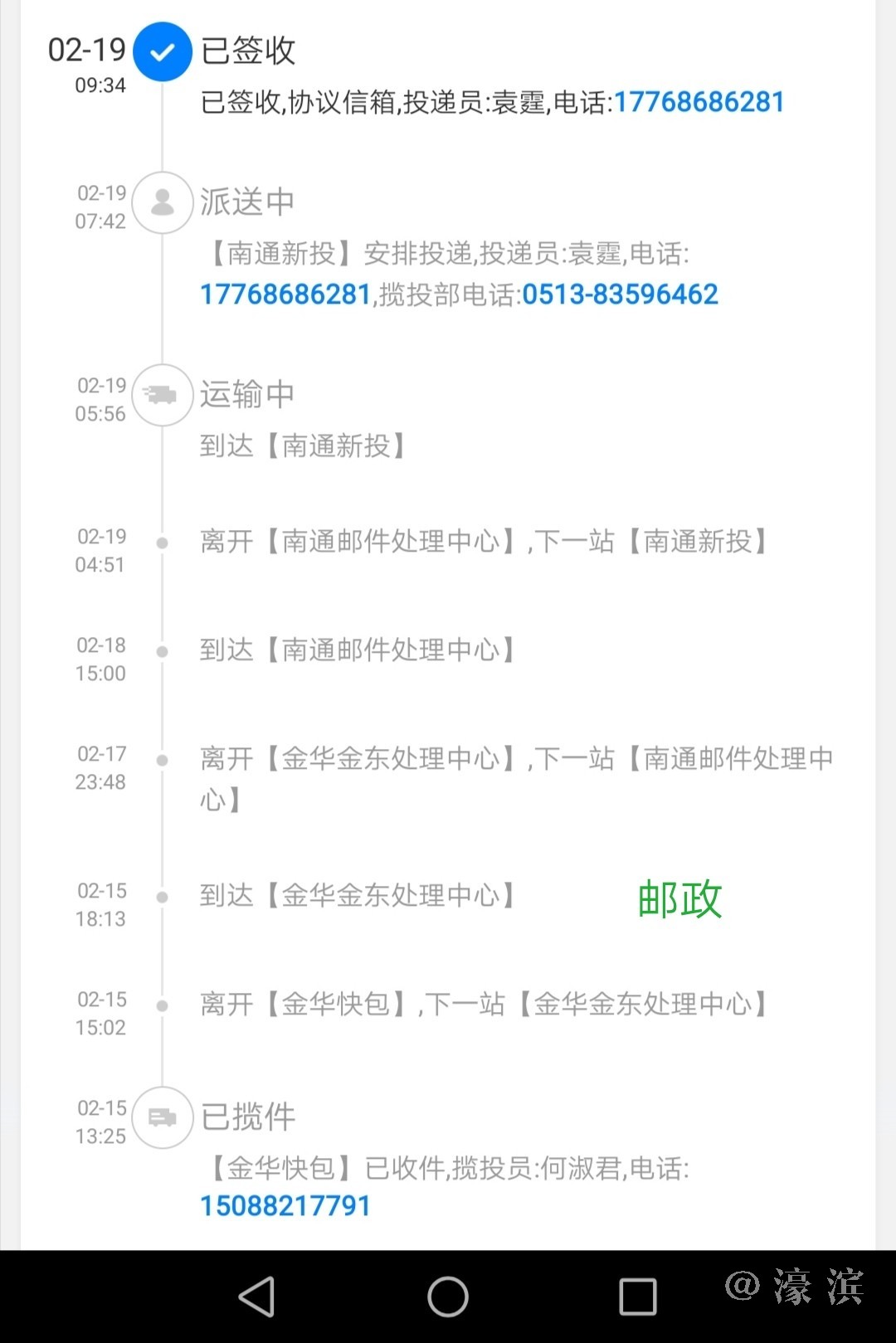Dial 17768686281 under the 派送中 status
This screenshot has width=896, height=1343.
pos(285,294)
